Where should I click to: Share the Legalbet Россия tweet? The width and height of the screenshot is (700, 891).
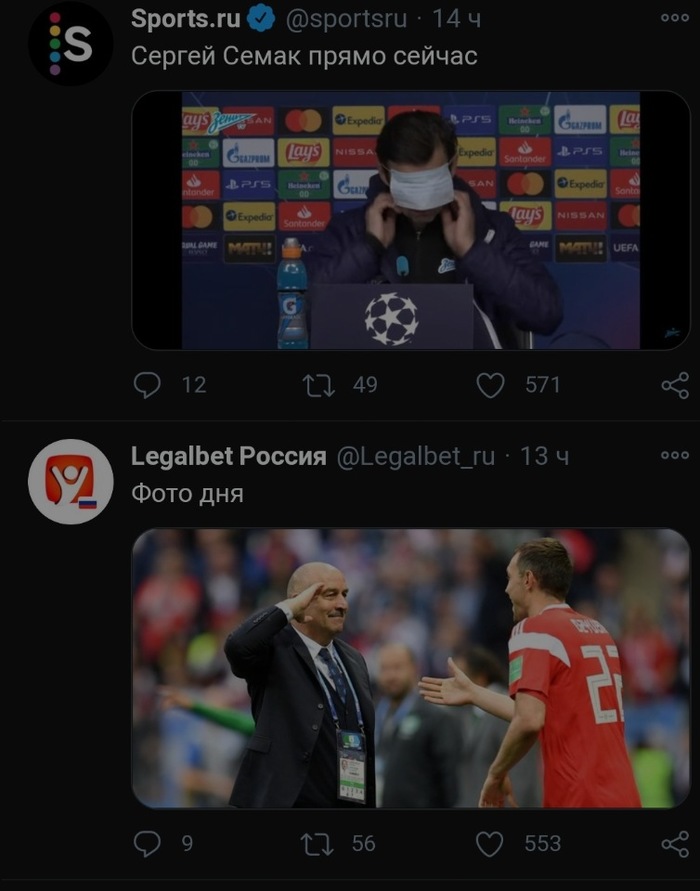click(675, 844)
